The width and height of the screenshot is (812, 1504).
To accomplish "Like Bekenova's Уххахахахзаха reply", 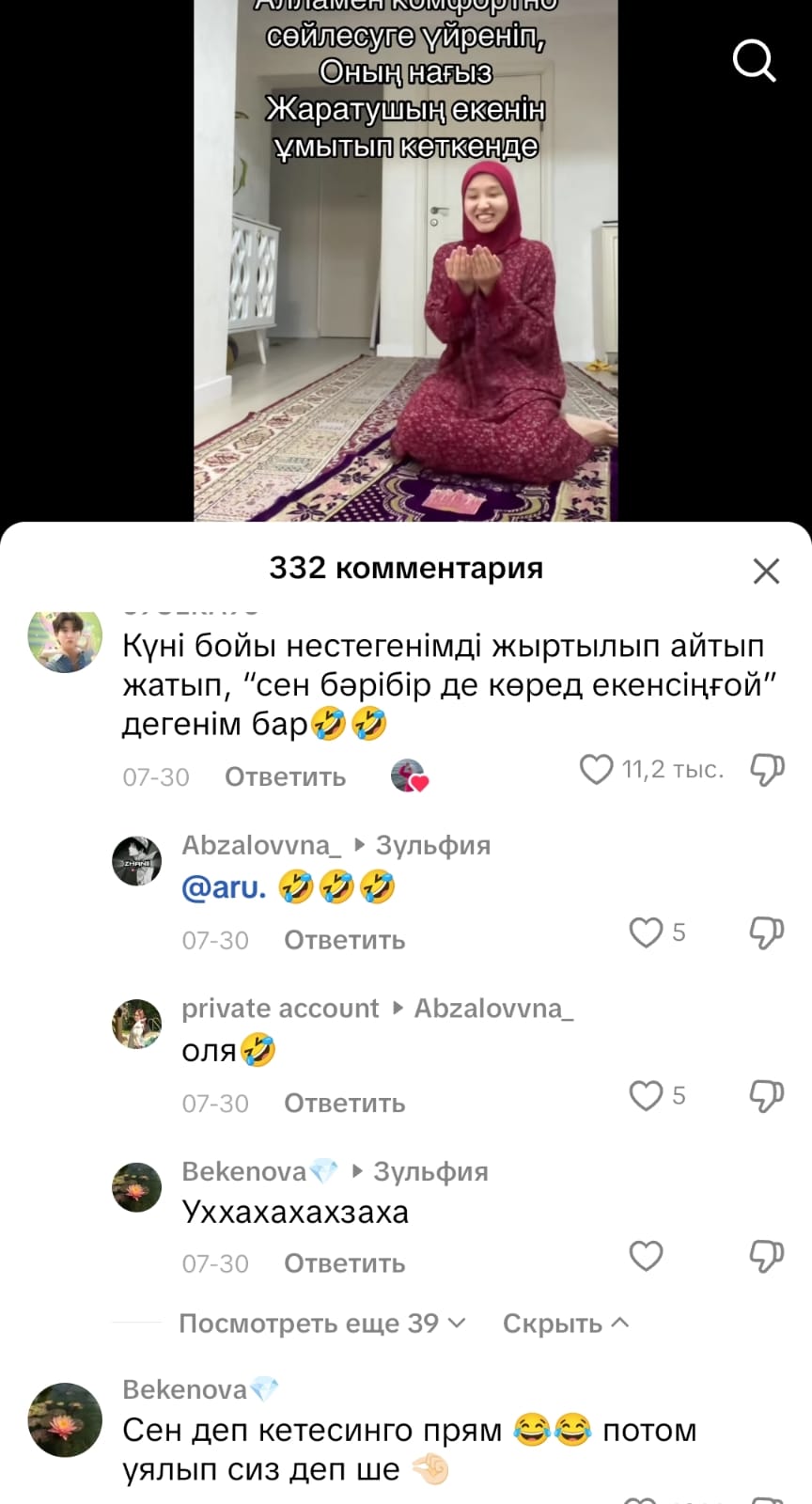I will (646, 1256).
